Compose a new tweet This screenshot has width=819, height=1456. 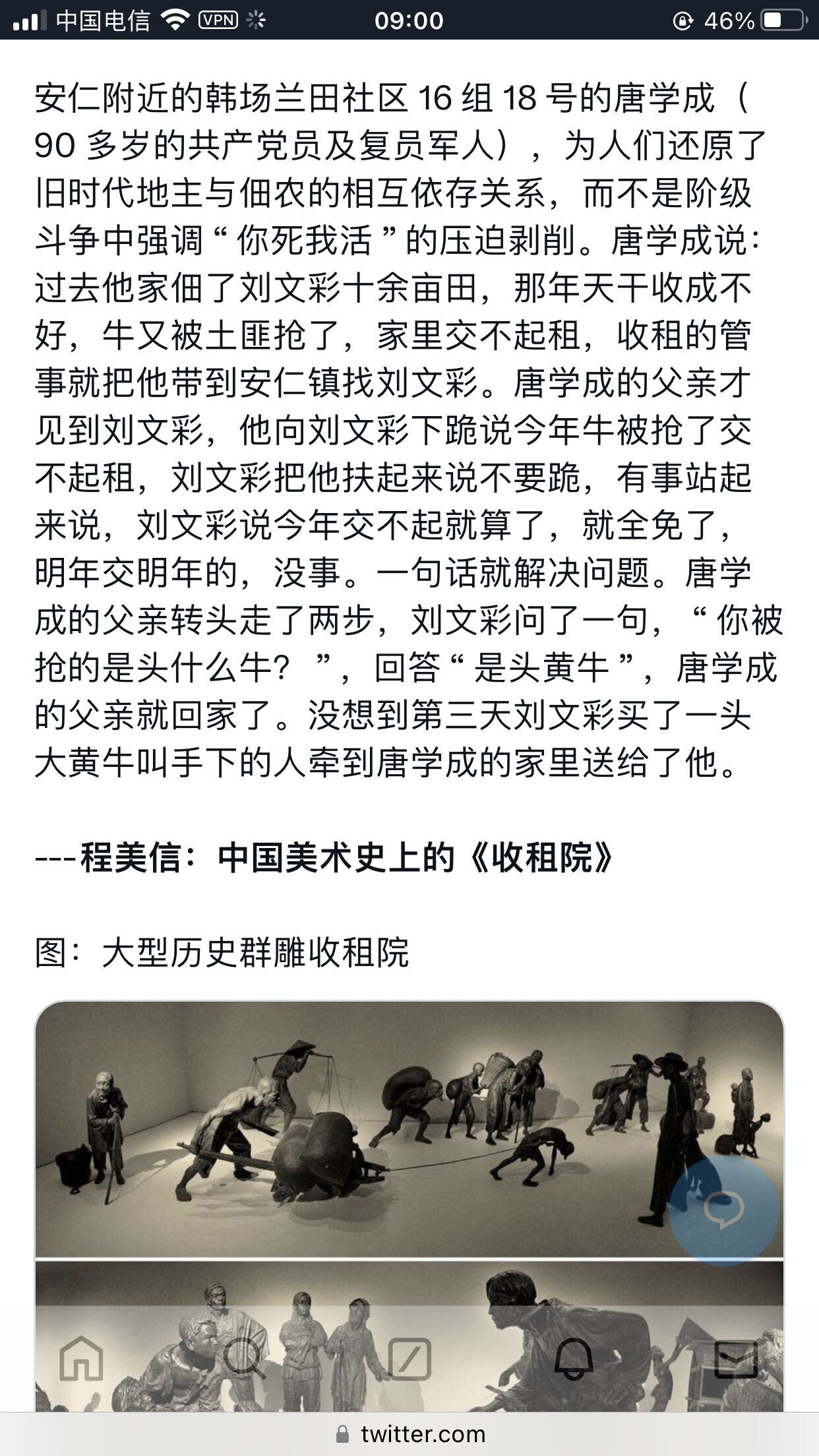[x=409, y=1358]
